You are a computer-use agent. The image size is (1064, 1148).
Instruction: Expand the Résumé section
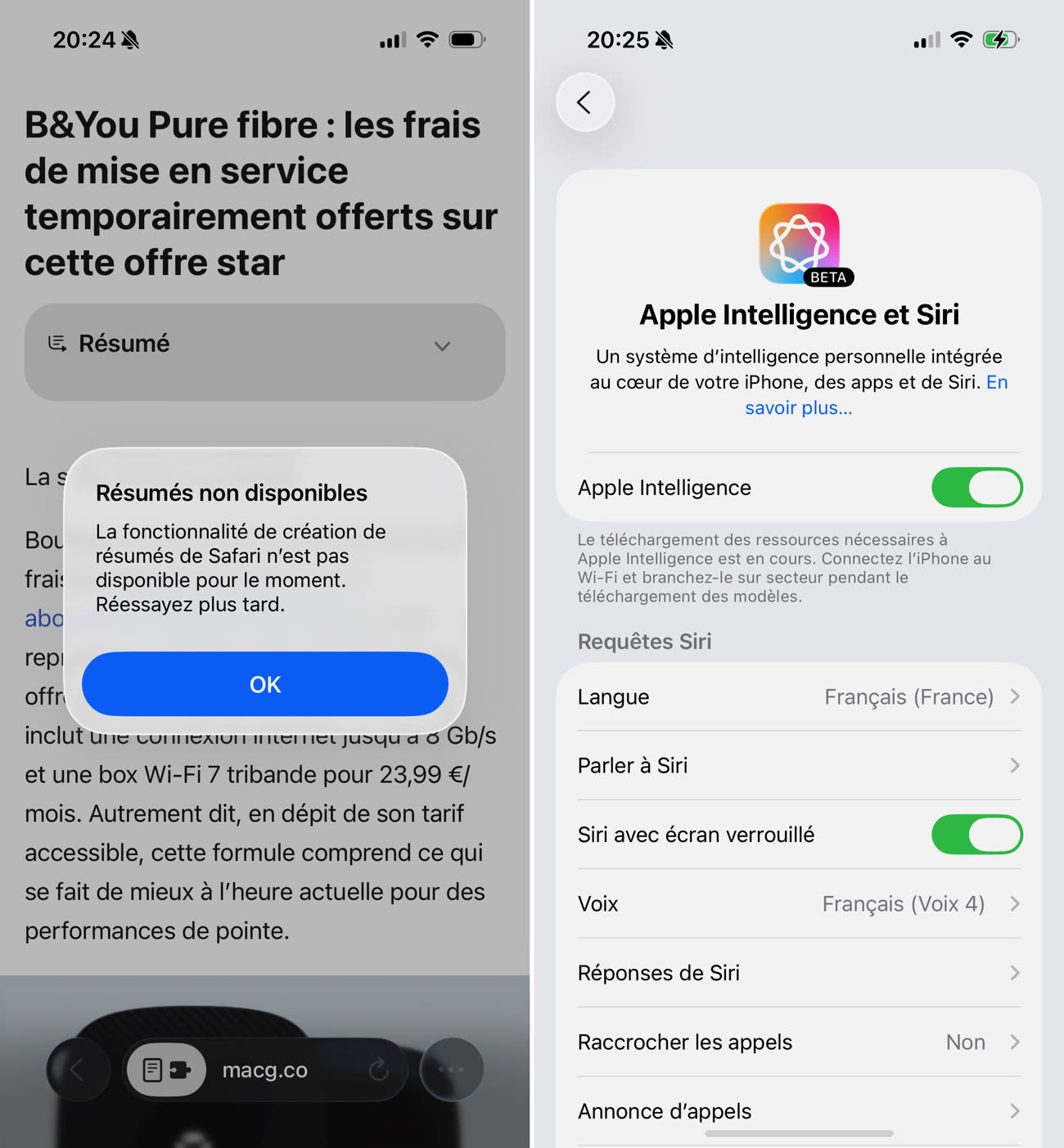pyautogui.click(x=264, y=345)
